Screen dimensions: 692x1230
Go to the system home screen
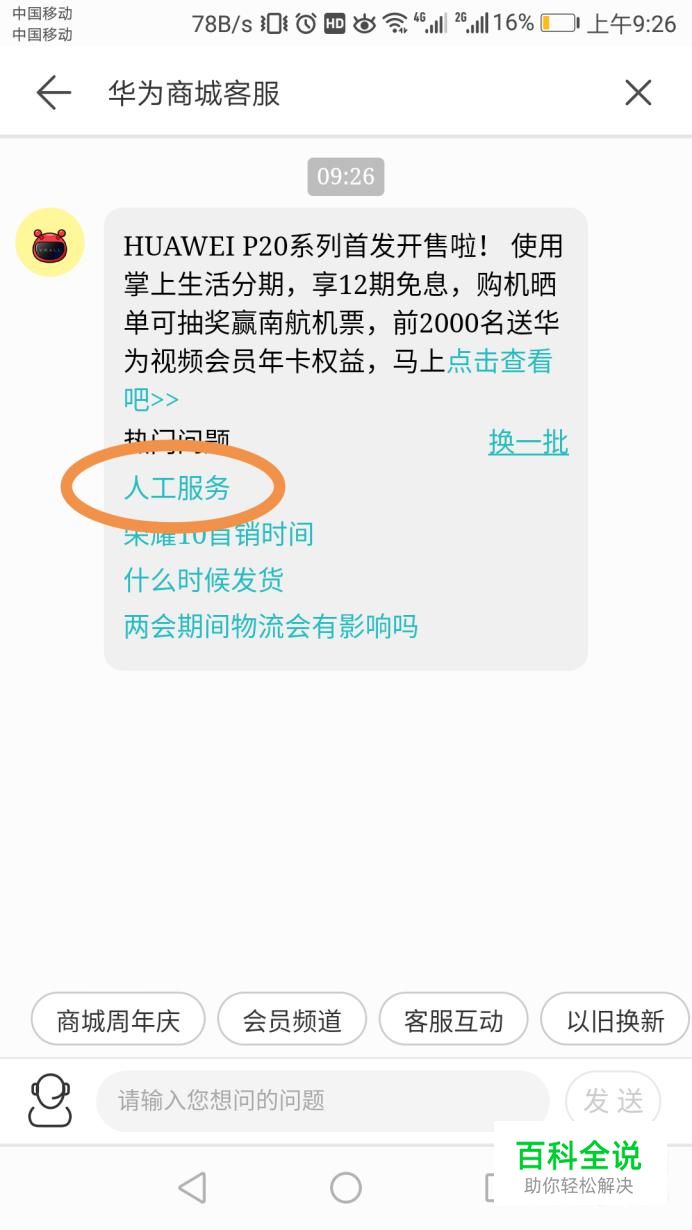coord(346,1188)
